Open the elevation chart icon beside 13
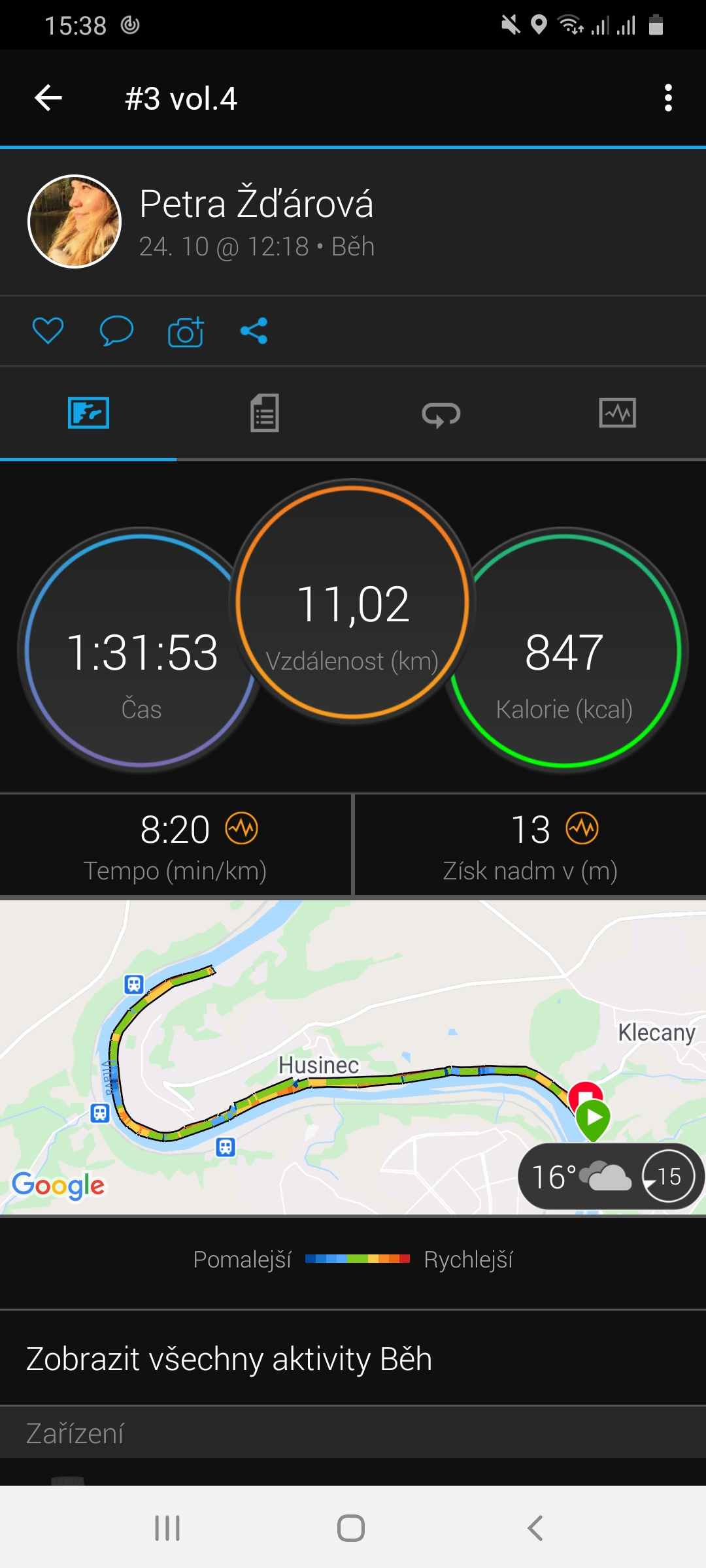This screenshot has height=1568, width=706. pos(582,828)
